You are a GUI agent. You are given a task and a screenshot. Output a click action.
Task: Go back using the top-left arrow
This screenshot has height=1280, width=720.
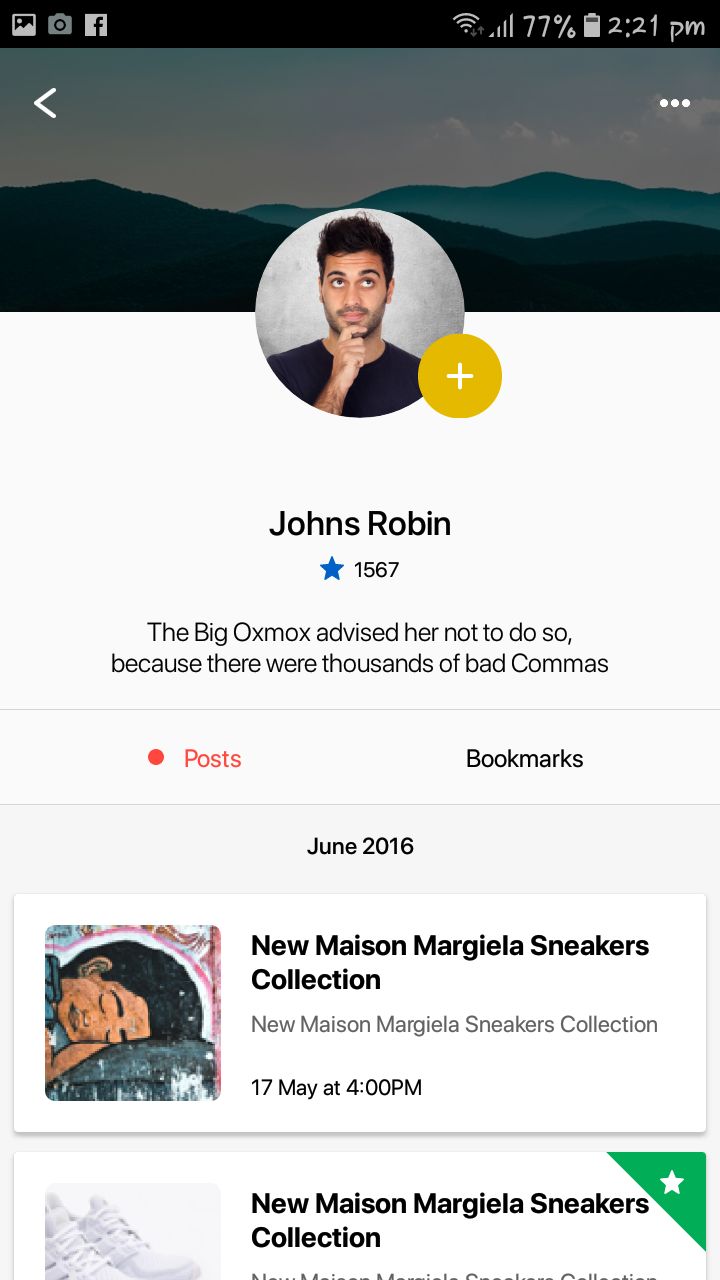(45, 103)
